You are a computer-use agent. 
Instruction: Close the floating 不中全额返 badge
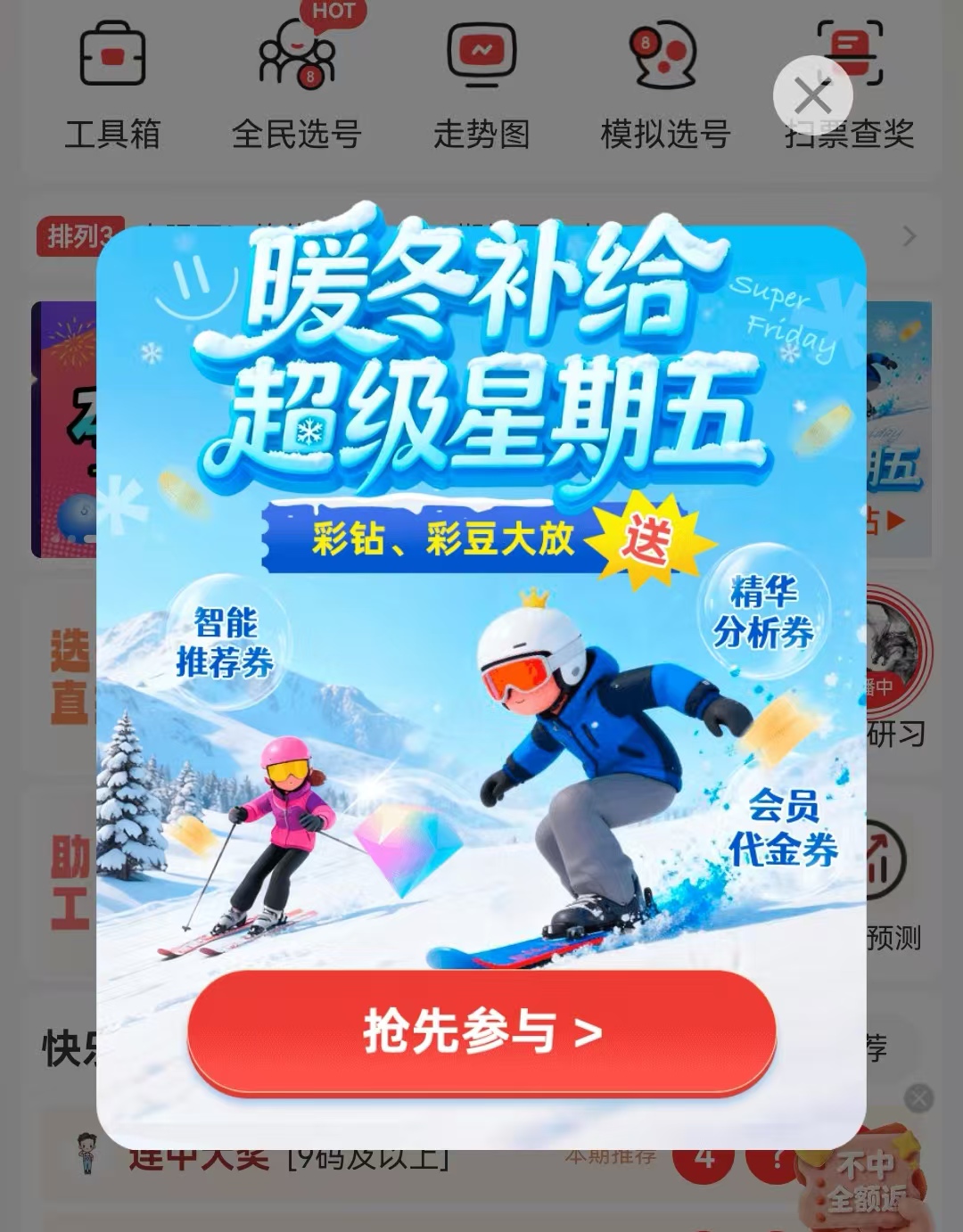(918, 1098)
